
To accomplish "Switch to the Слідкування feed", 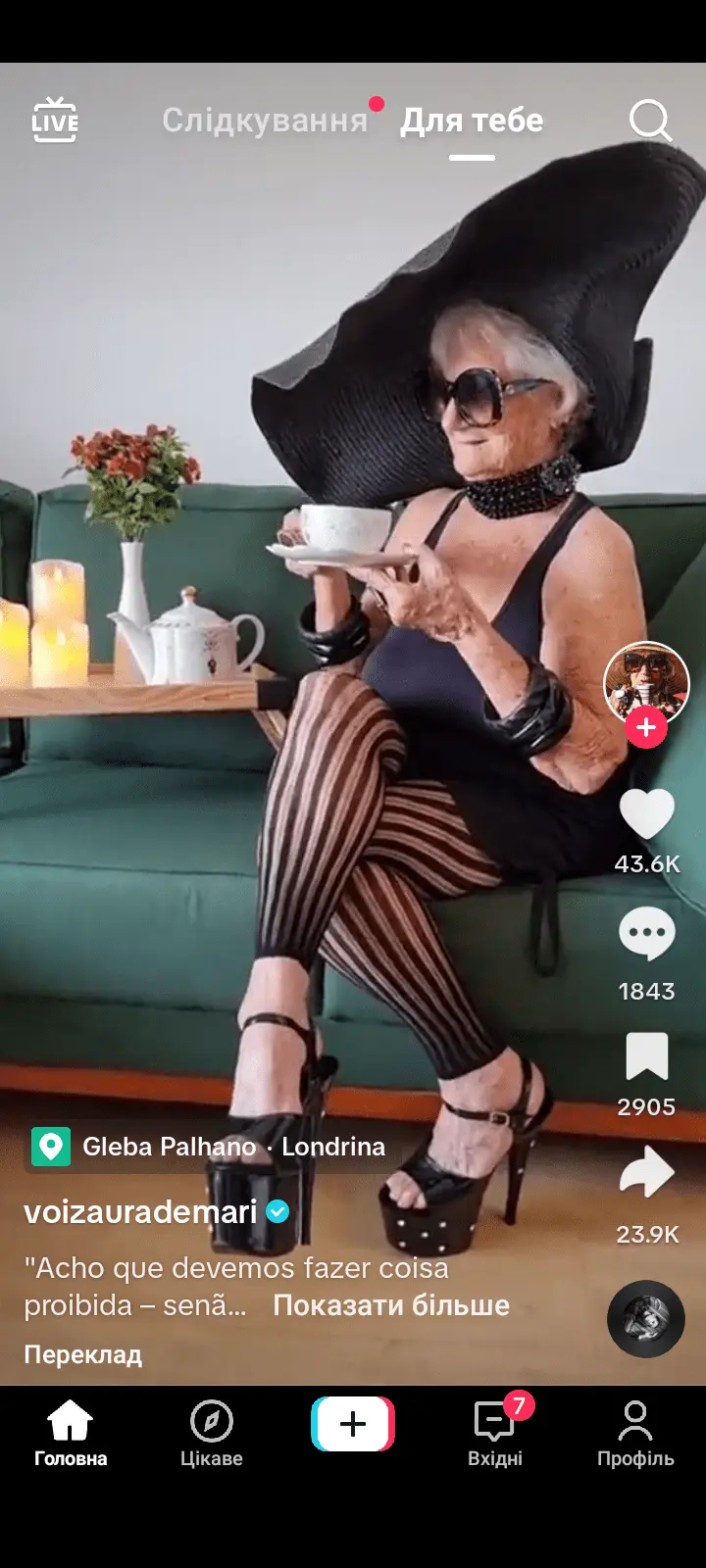I will [265, 121].
